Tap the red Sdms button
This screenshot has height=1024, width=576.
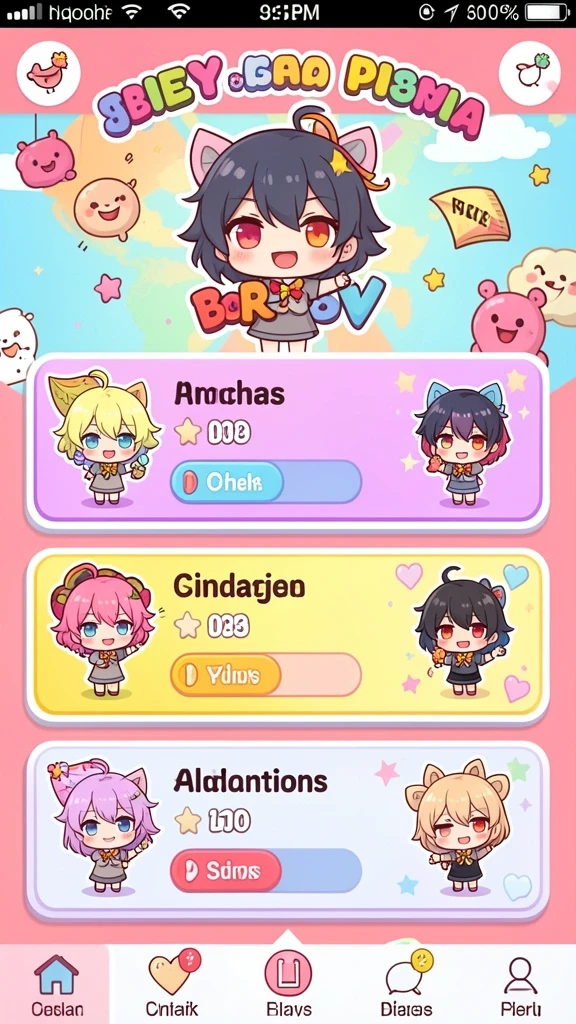(x=226, y=871)
